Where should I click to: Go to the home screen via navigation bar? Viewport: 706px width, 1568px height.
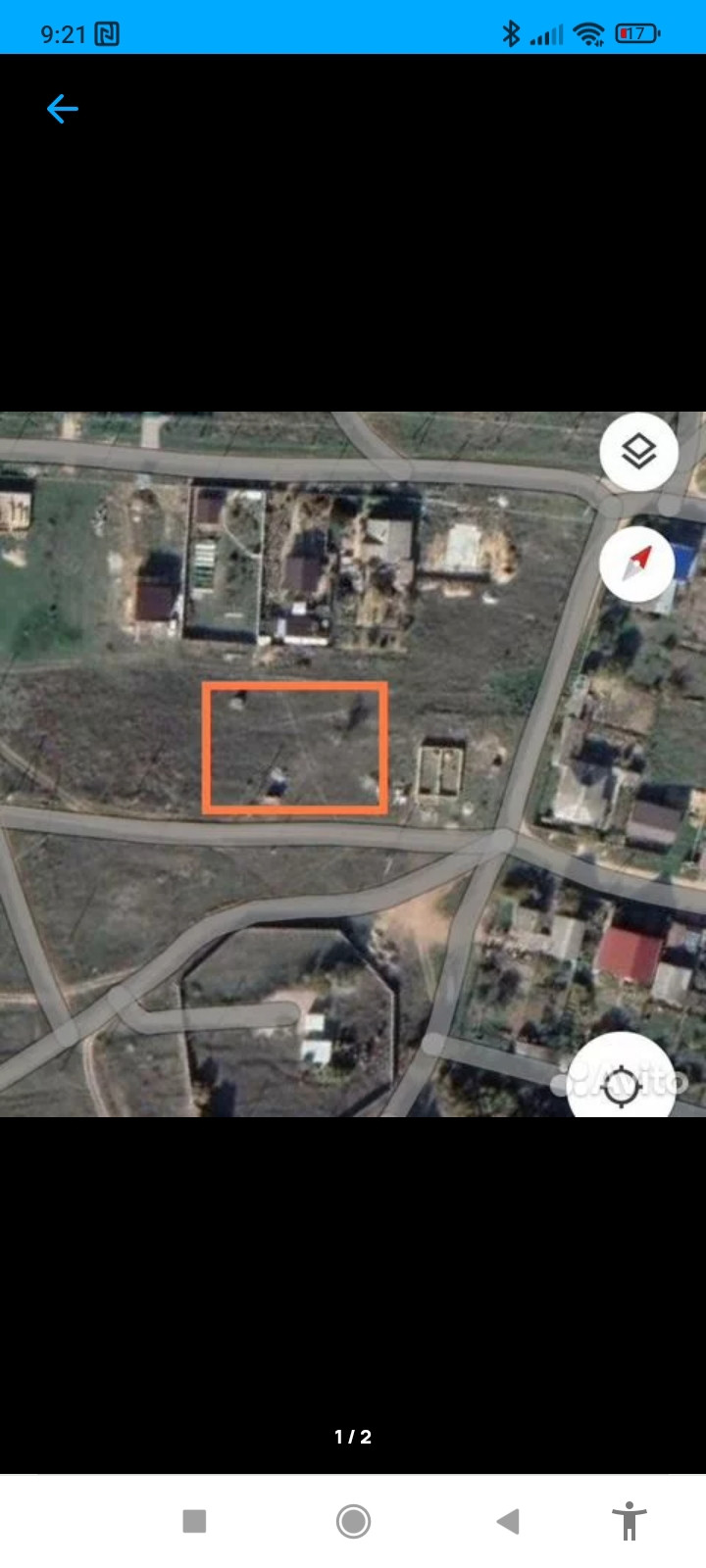click(x=353, y=1521)
